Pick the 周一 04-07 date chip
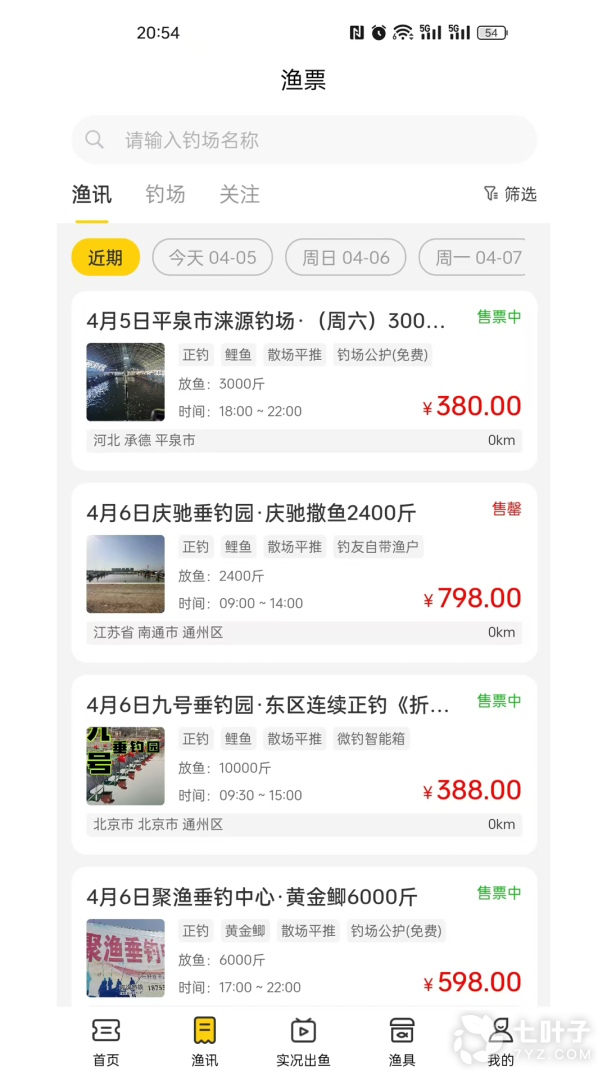The image size is (607, 1080). [x=477, y=257]
